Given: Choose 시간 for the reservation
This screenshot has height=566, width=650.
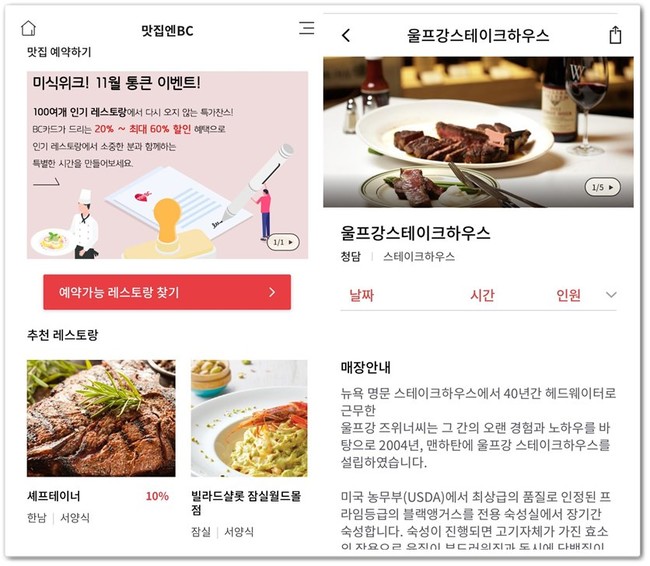Looking at the screenshot, I should 482,295.
